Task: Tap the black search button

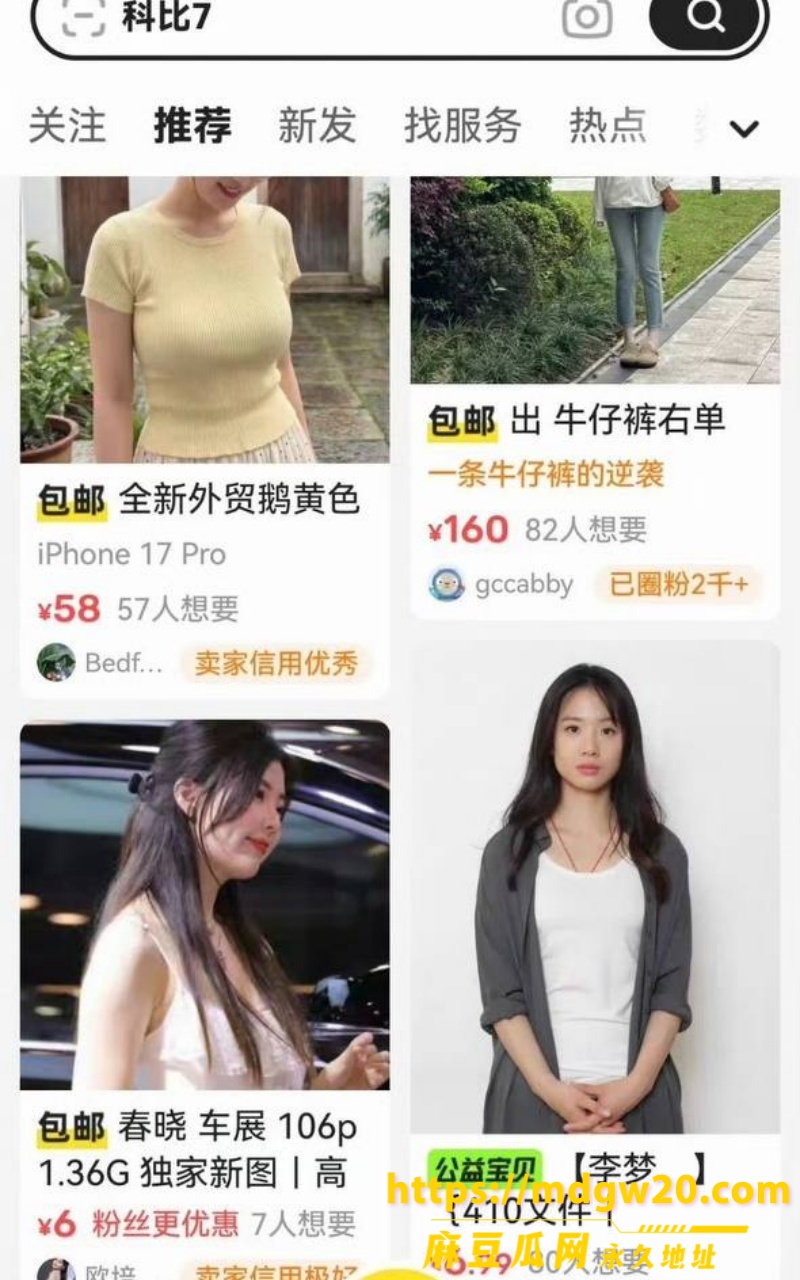Action: 706,17
